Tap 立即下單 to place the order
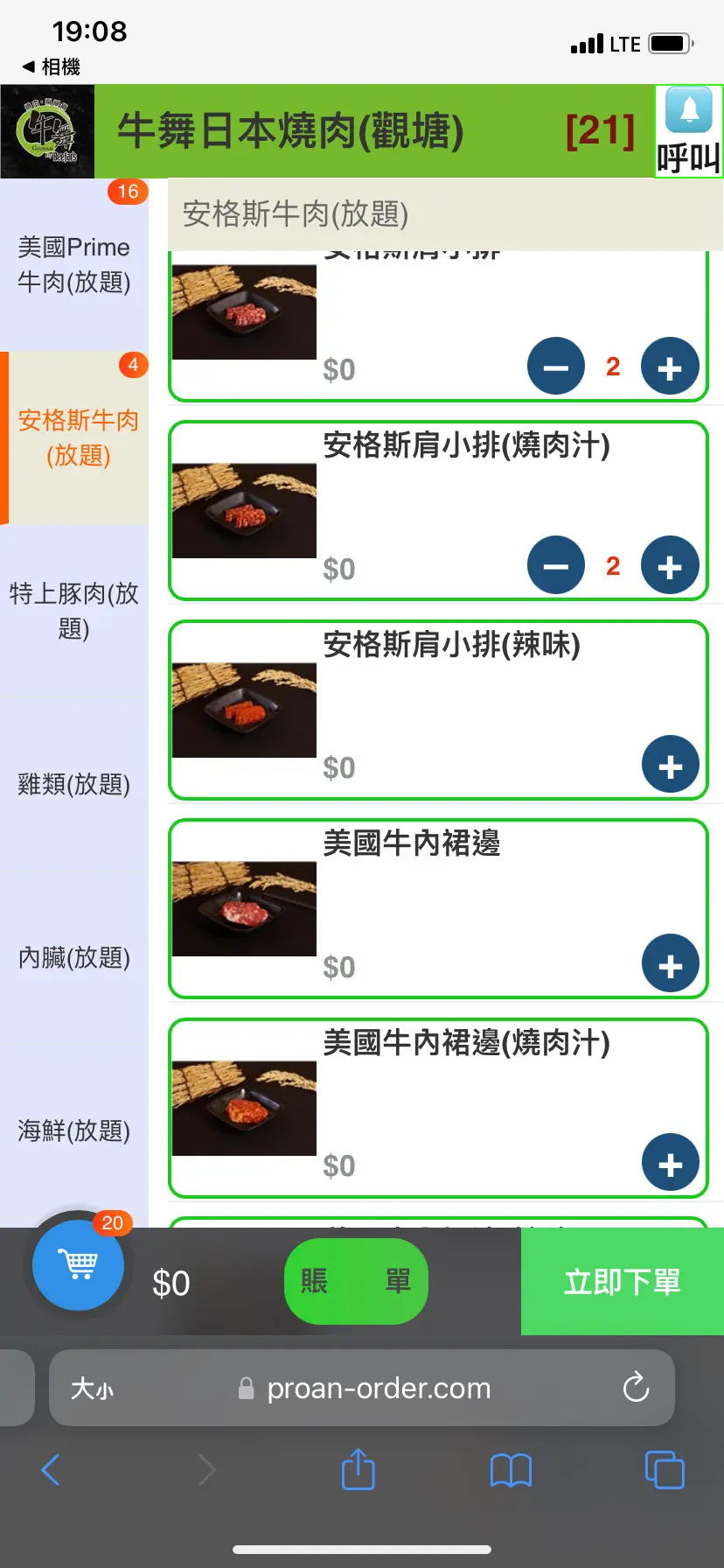Image resolution: width=724 pixels, height=1568 pixels. (622, 1282)
